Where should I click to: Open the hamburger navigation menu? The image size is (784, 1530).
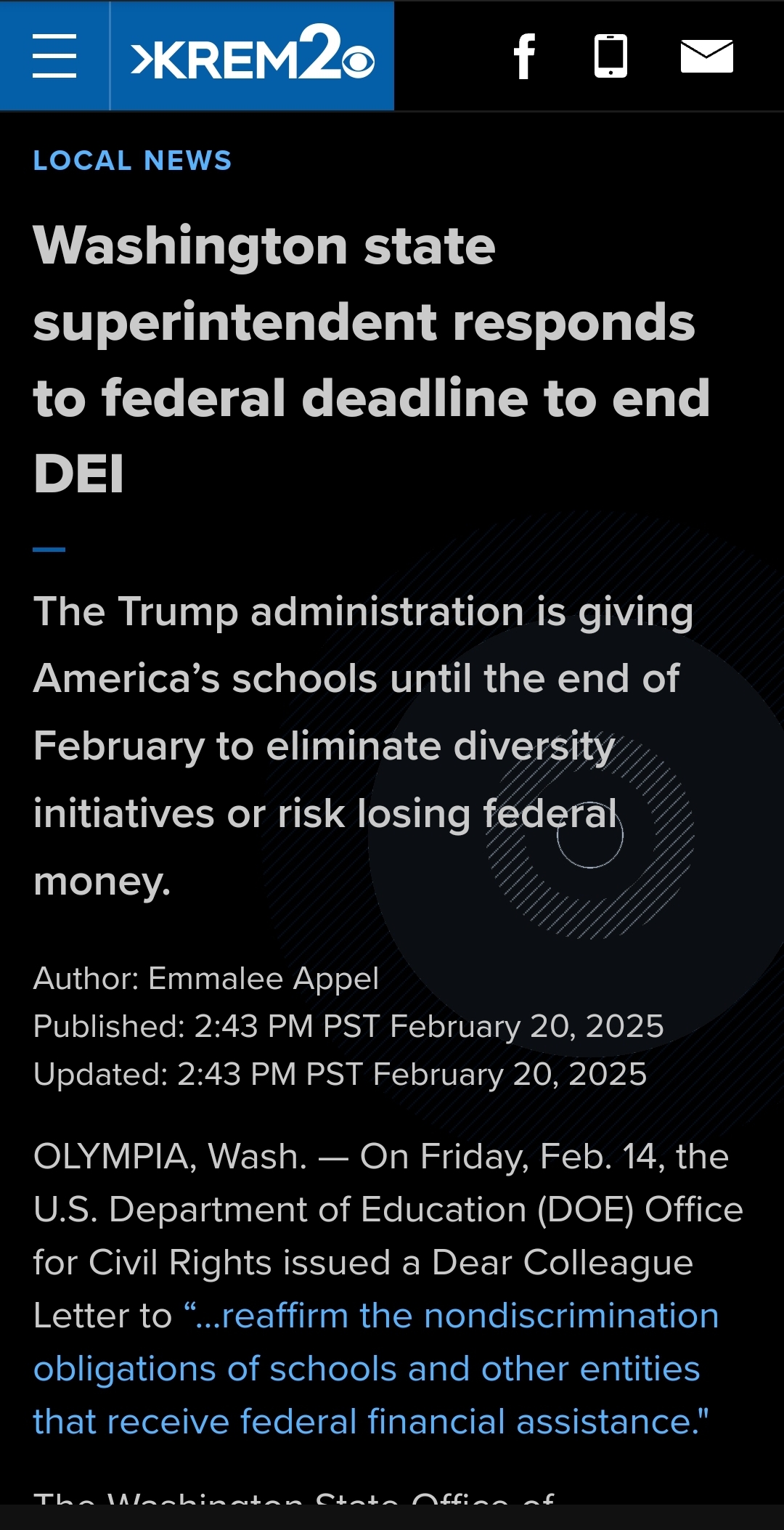[54, 56]
